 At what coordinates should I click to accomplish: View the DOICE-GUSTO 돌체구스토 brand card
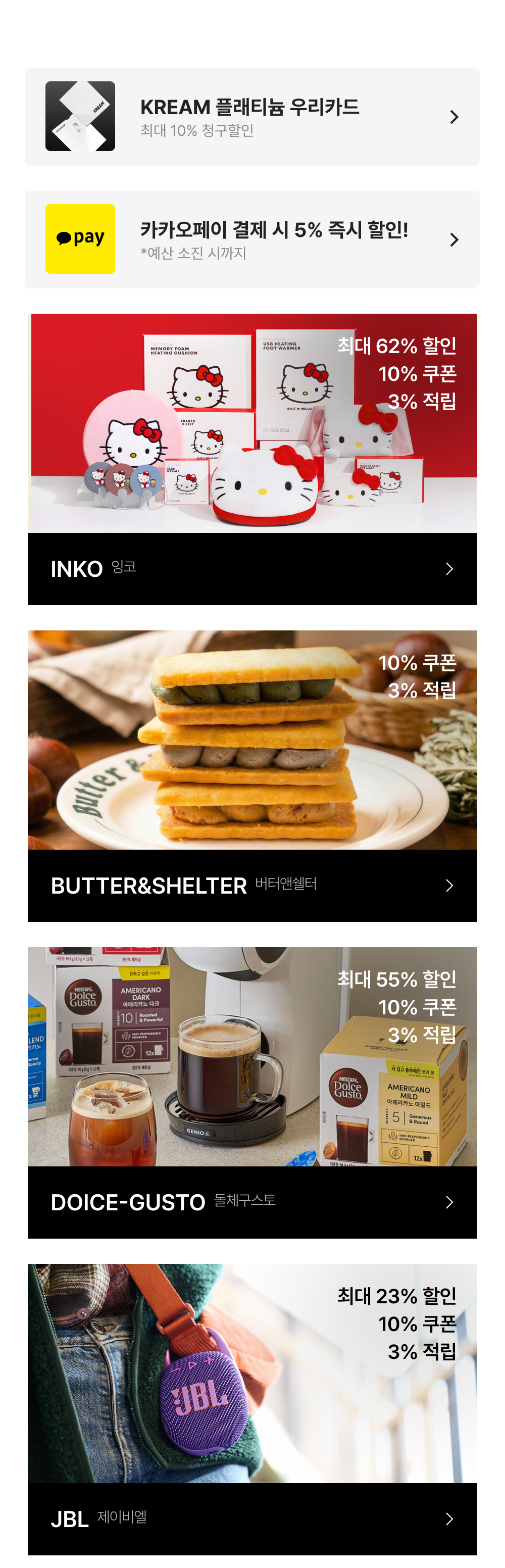click(252, 1093)
